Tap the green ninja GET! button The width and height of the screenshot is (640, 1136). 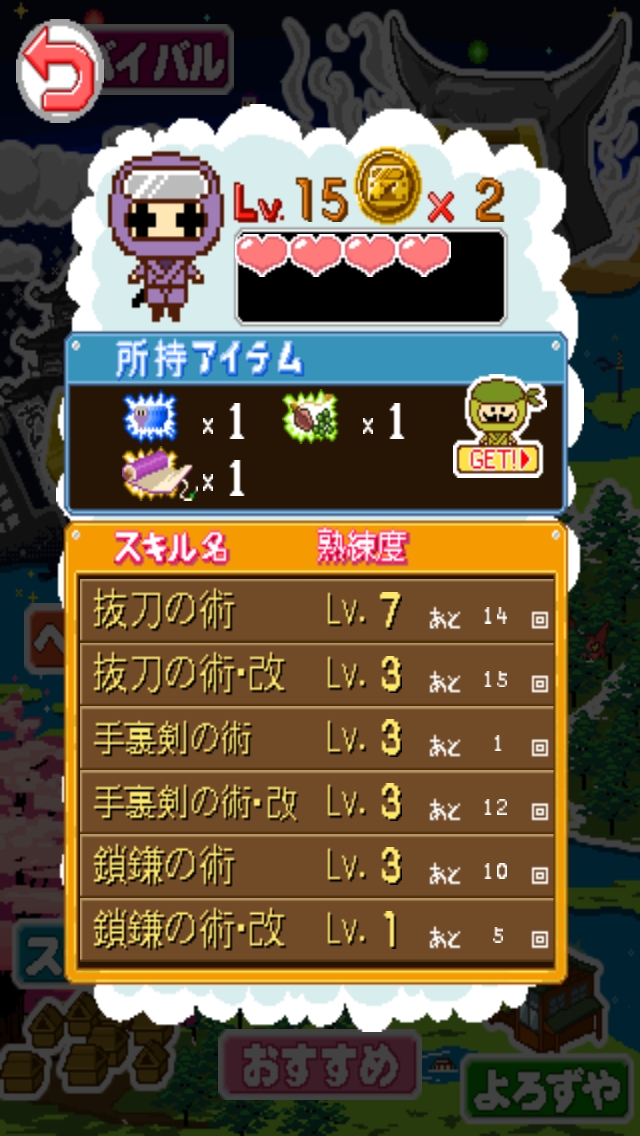click(499, 428)
